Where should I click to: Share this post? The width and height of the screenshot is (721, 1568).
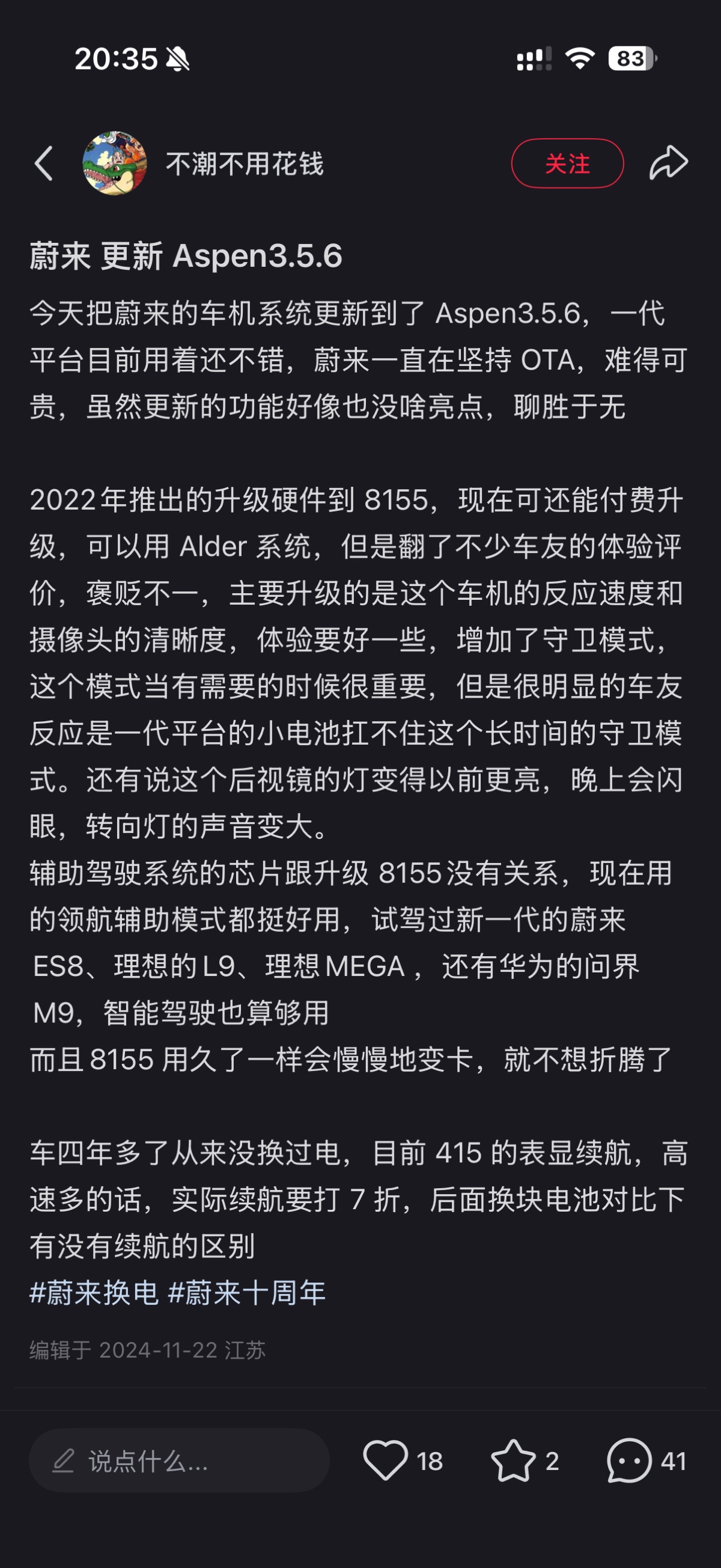pos(668,163)
